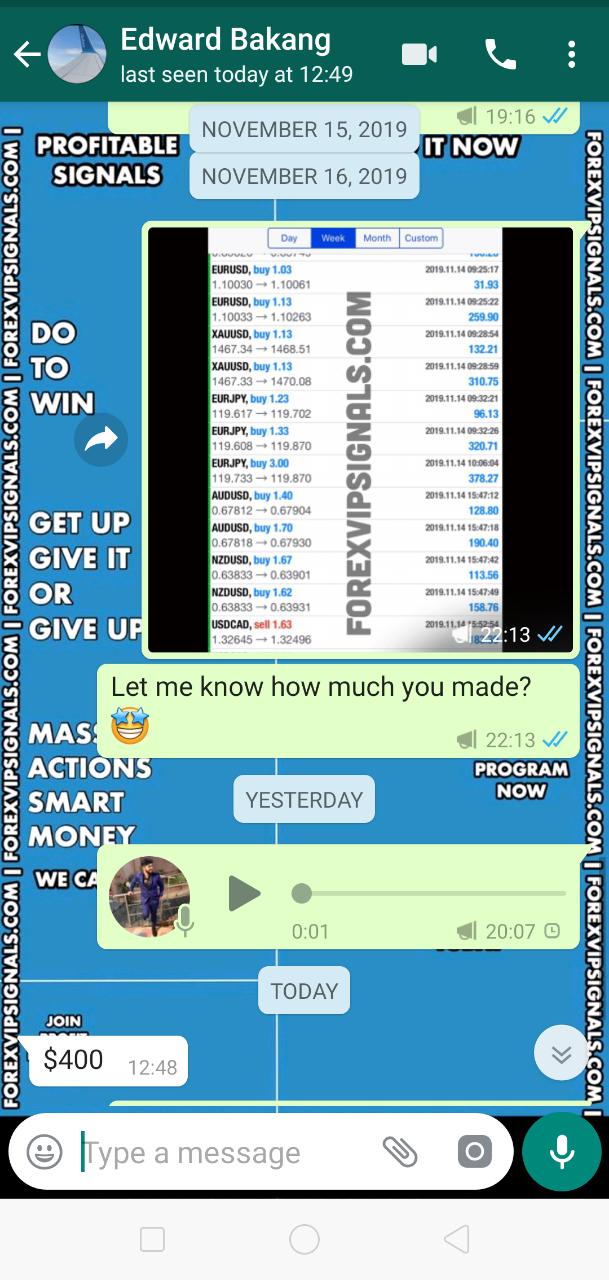Tap the system back button
Screen dimensions: 609x1280
tap(456, 1240)
